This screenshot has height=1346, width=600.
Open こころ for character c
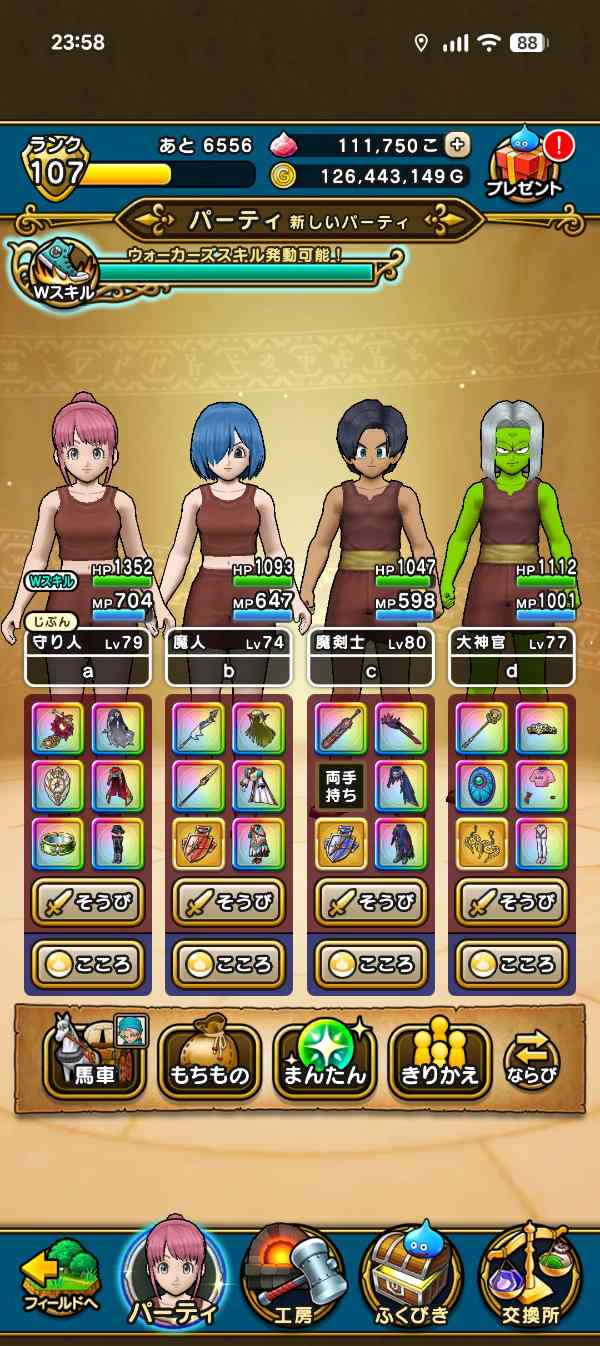371,964
